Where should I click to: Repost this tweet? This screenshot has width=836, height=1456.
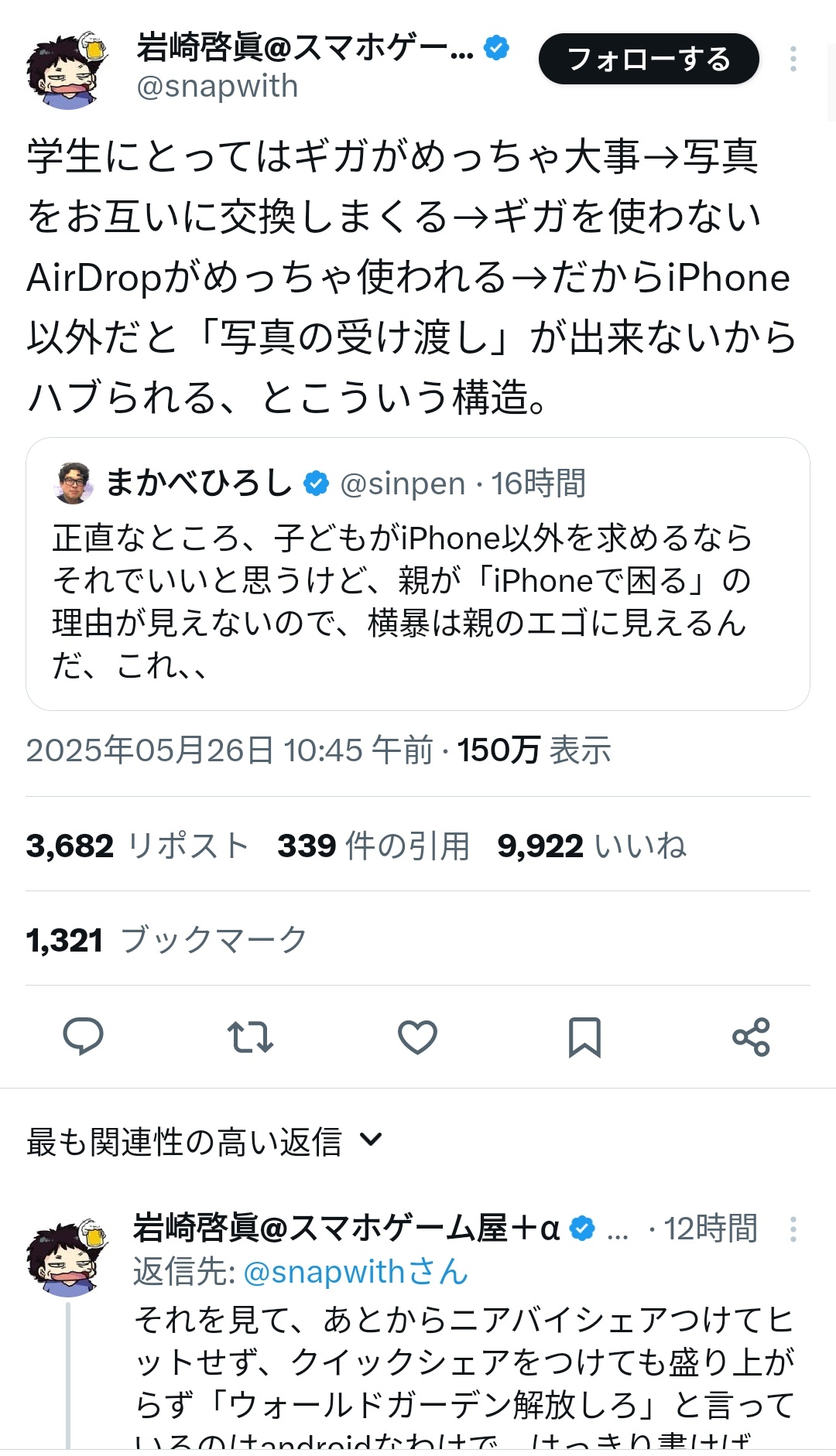250,1037
